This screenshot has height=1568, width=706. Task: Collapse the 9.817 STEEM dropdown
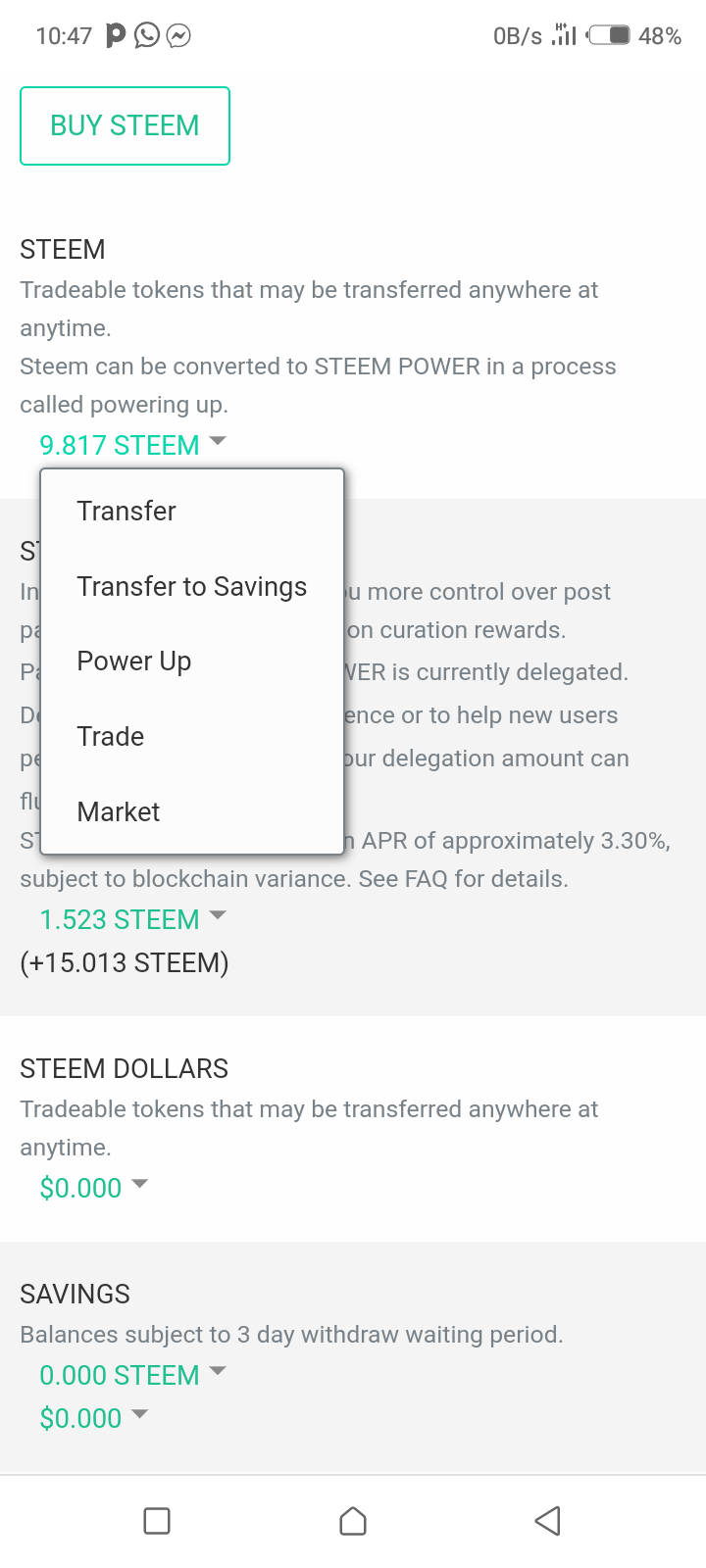pos(132,445)
